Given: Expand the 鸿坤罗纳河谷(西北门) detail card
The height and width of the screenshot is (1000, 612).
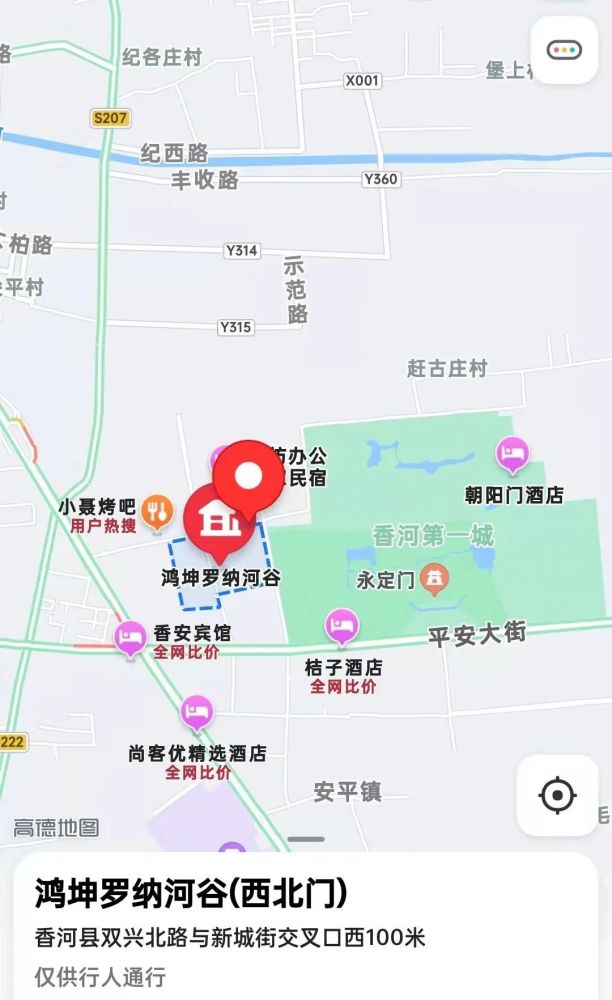Looking at the screenshot, I should (x=306, y=926).
